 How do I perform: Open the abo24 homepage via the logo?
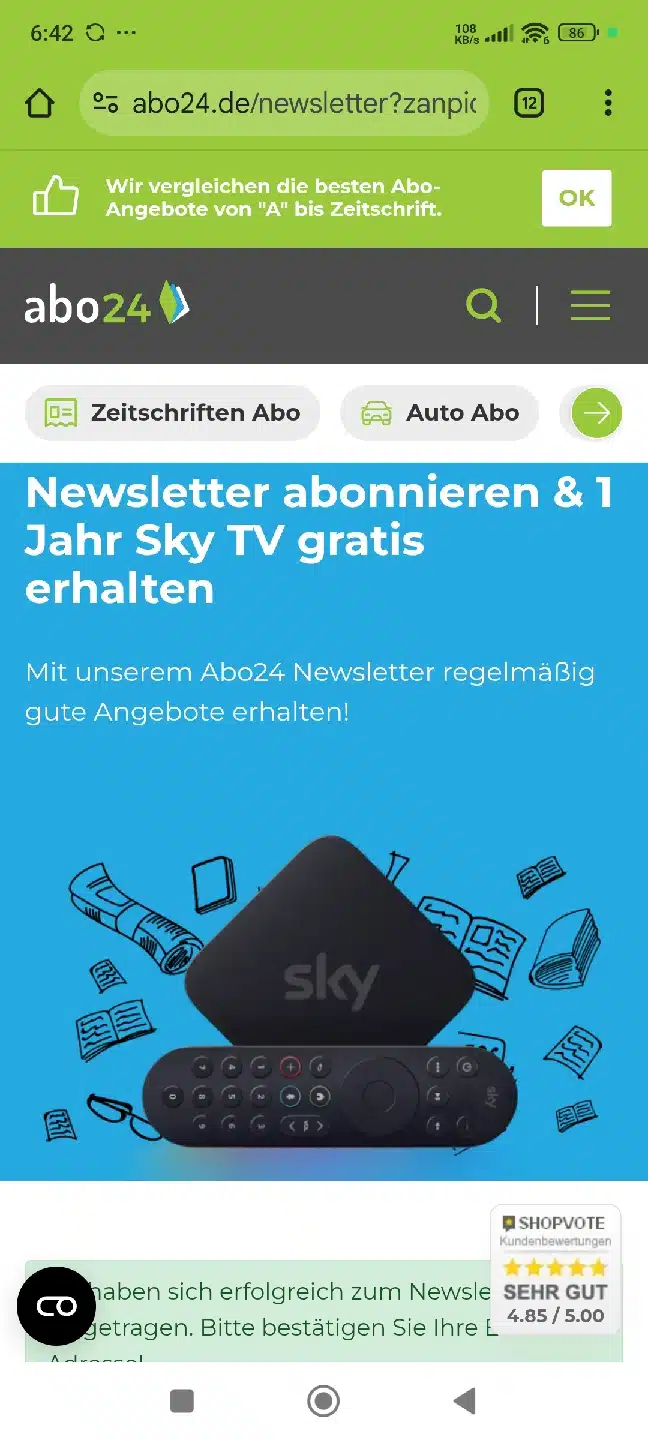(106, 305)
